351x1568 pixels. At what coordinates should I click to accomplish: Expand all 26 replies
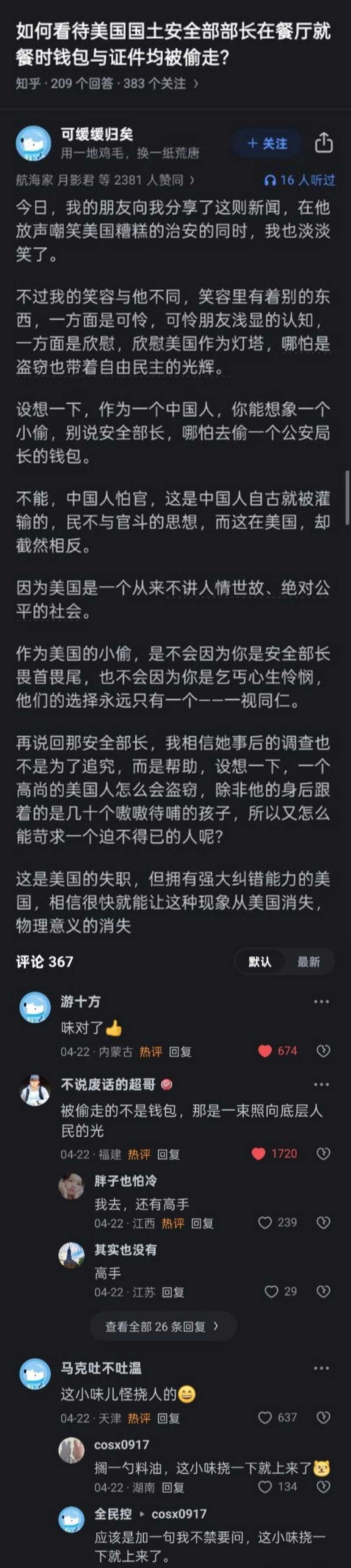tap(162, 1326)
